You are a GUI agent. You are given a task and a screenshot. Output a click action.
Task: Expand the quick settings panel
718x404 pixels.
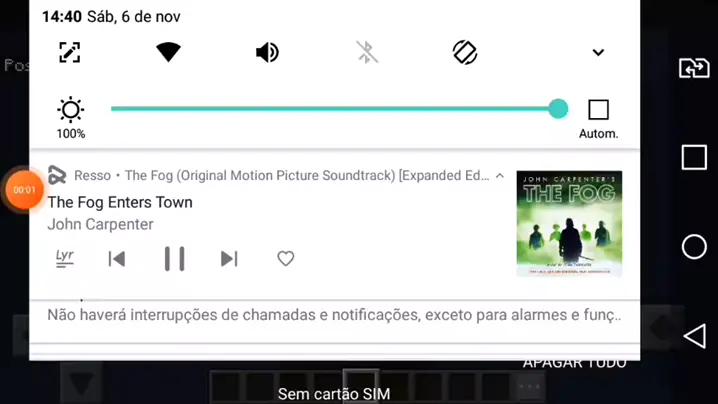[x=598, y=53]
